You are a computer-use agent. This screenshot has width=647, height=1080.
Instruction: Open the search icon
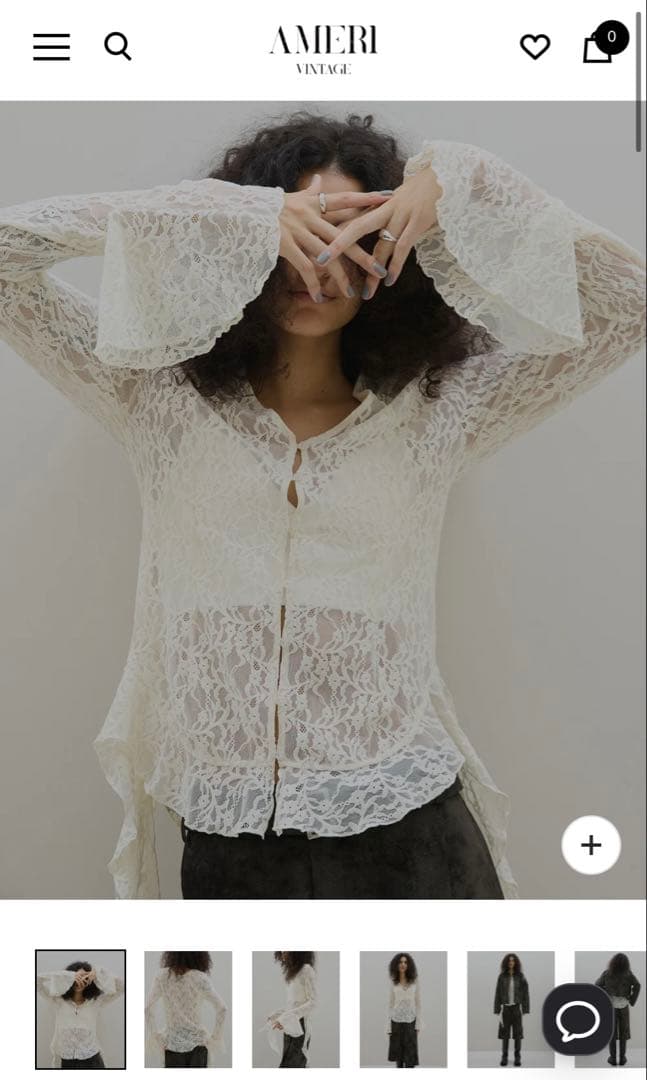pos(118,46)
